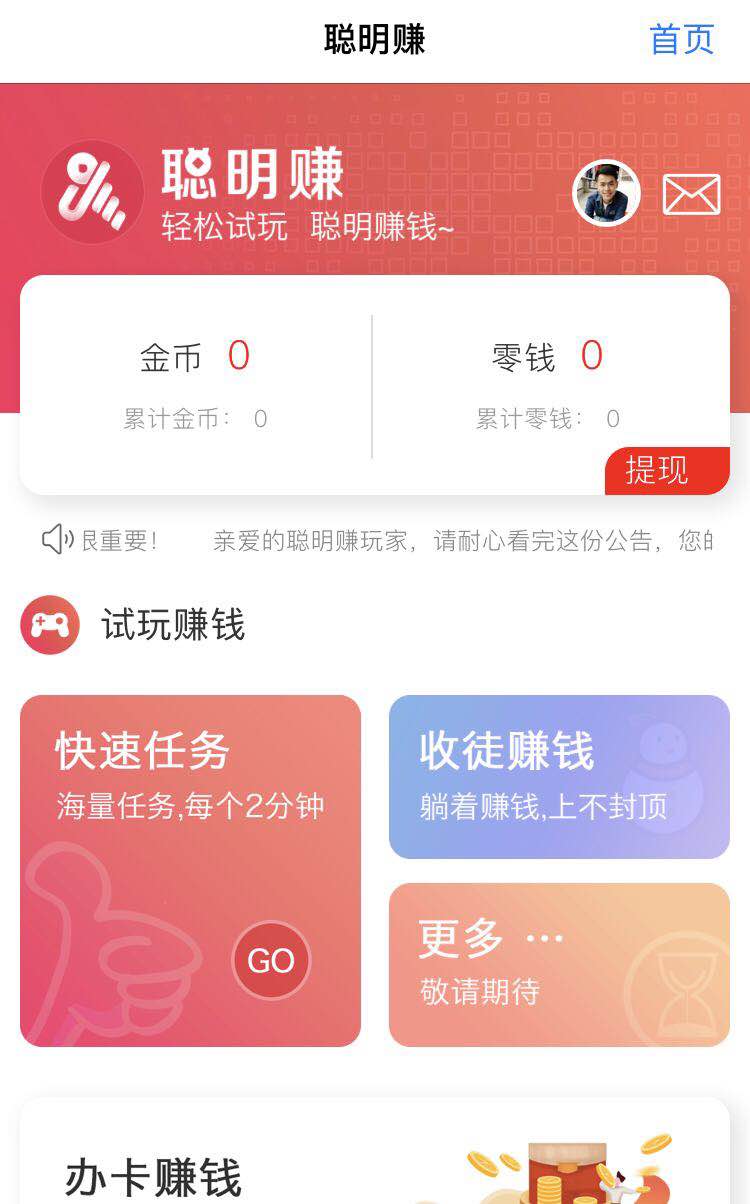Open the envelope message icon
750x1204 pixels.
click(692, 193)
